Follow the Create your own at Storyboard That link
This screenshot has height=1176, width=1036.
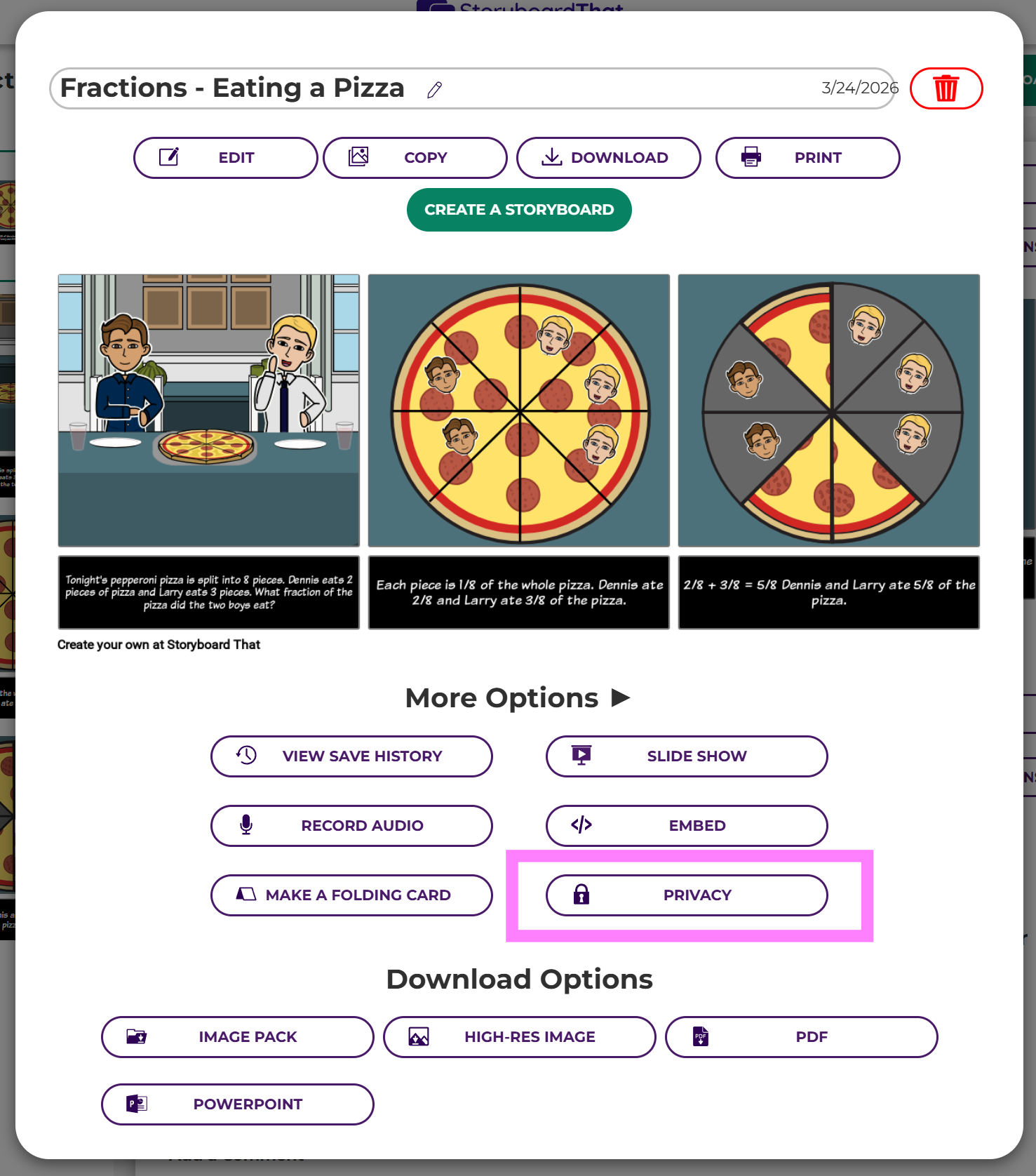[159, 645]
